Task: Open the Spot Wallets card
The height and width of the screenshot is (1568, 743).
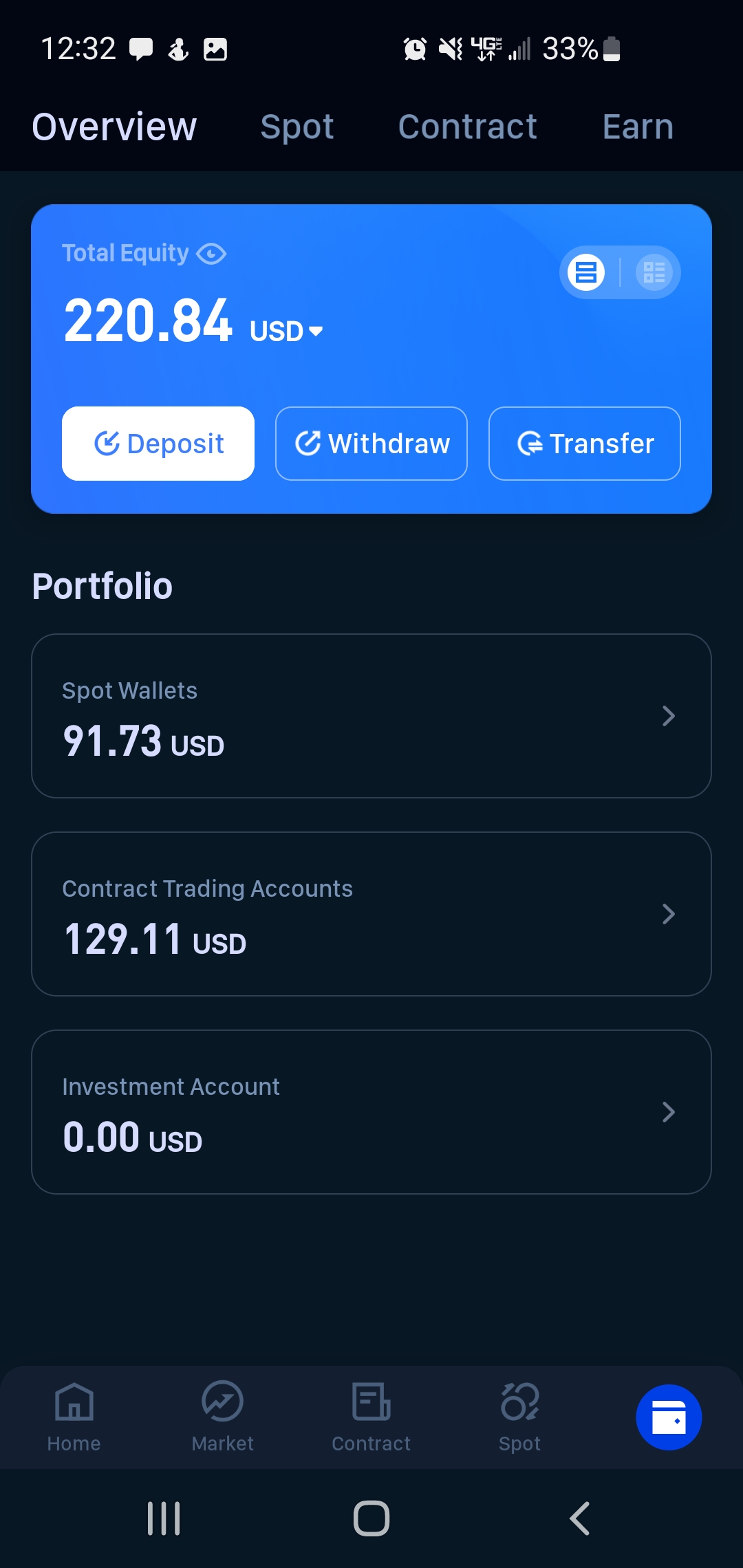Action: click(371, 716)
